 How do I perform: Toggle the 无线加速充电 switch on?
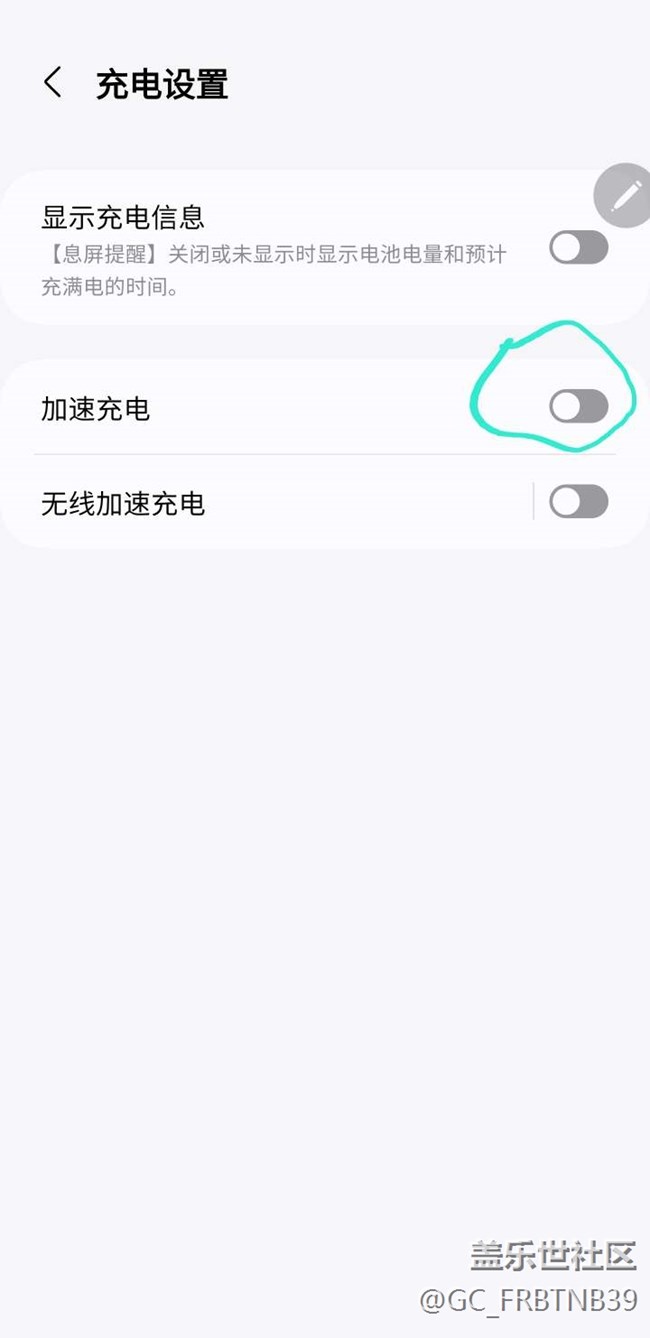click(x=579, y=501)
